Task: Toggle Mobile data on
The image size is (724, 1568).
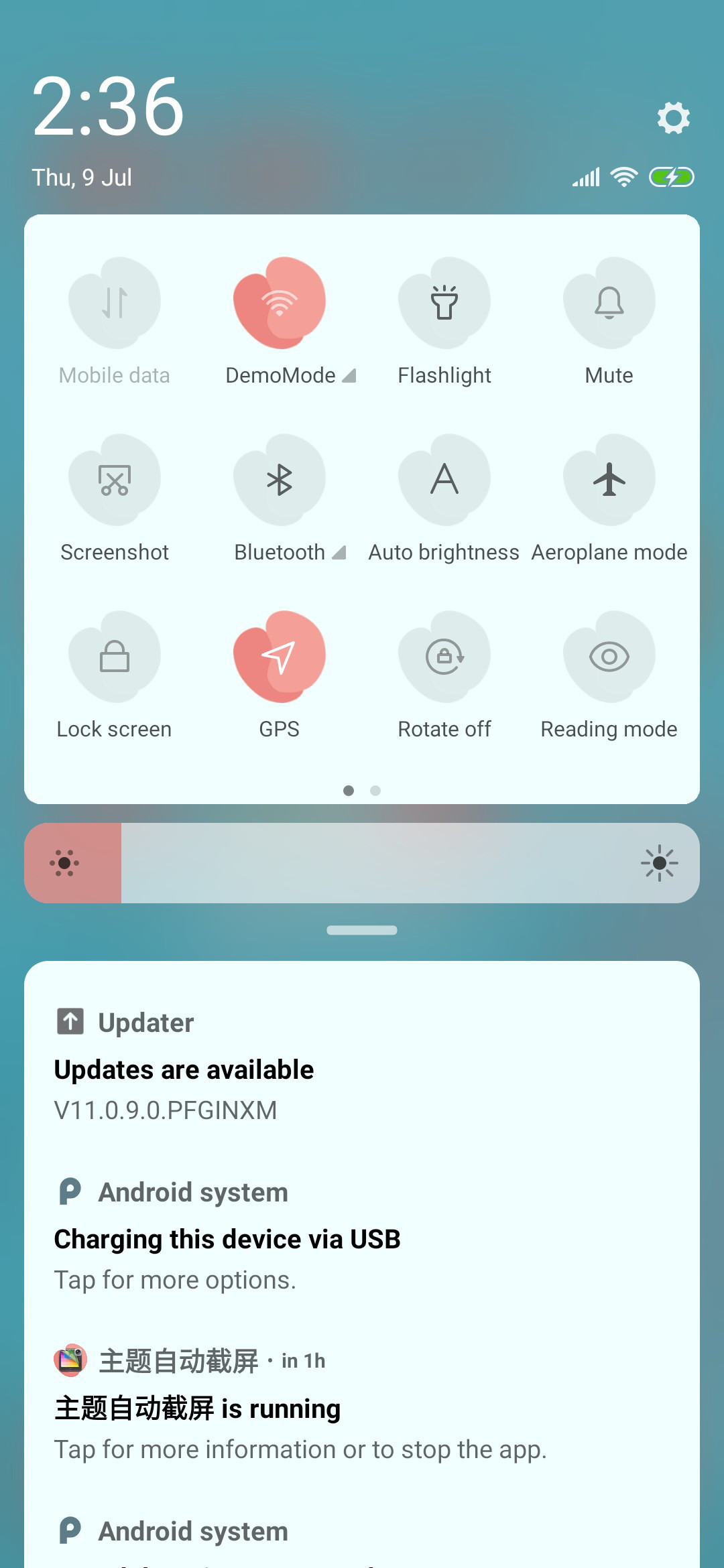Action: [x=115, y=303]
